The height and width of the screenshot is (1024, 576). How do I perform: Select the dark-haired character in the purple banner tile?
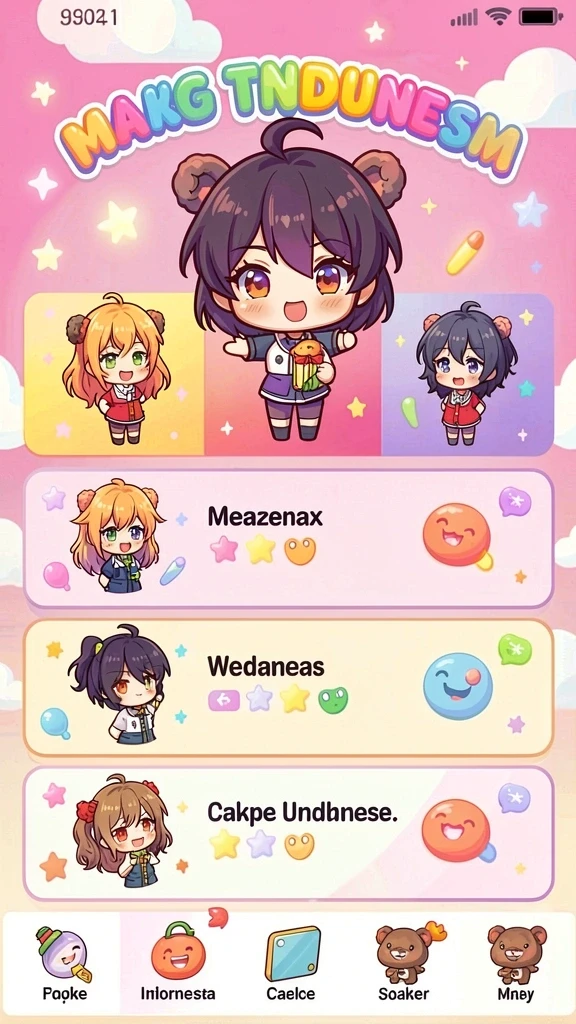coord(467,374)
